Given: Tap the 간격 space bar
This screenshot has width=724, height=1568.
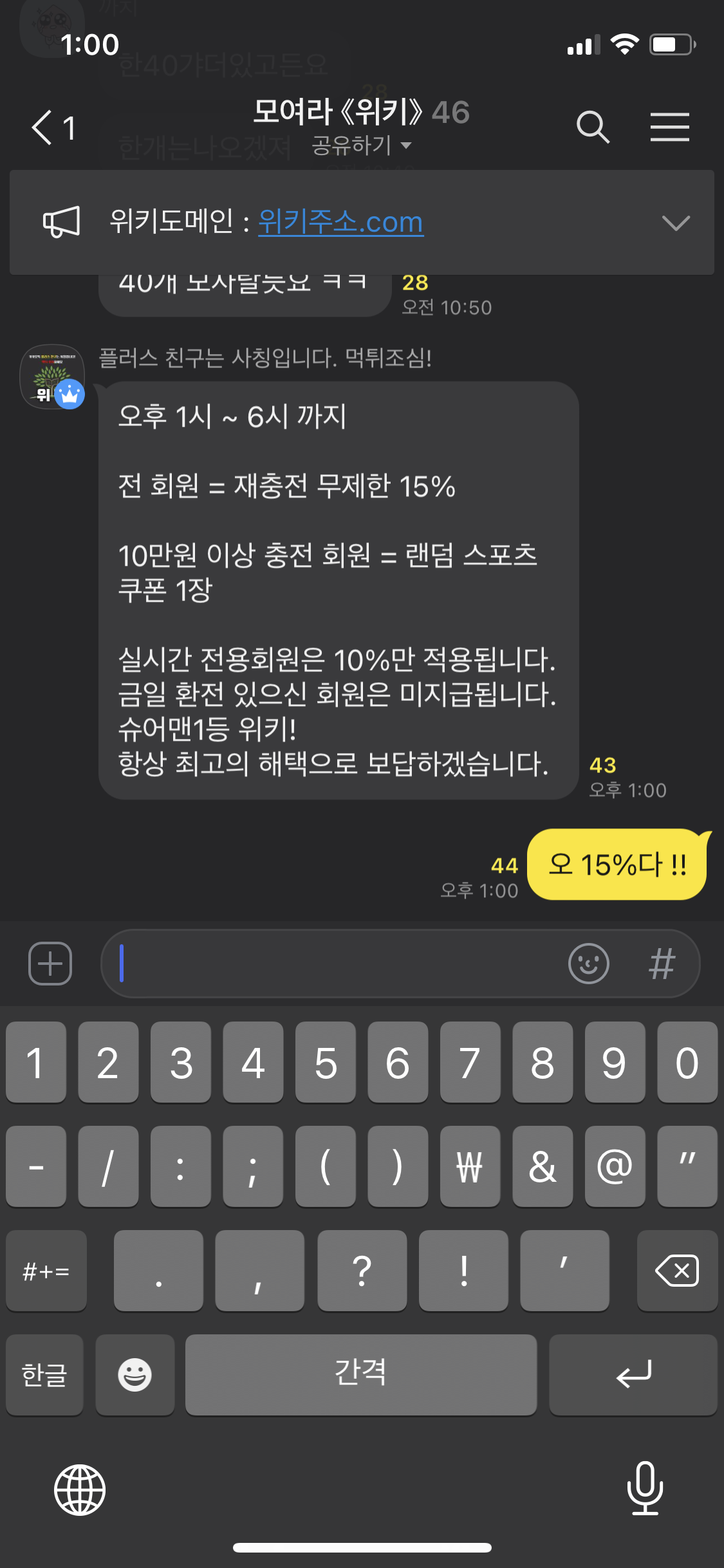Looking at the screenshot, I should point(360,1374).
